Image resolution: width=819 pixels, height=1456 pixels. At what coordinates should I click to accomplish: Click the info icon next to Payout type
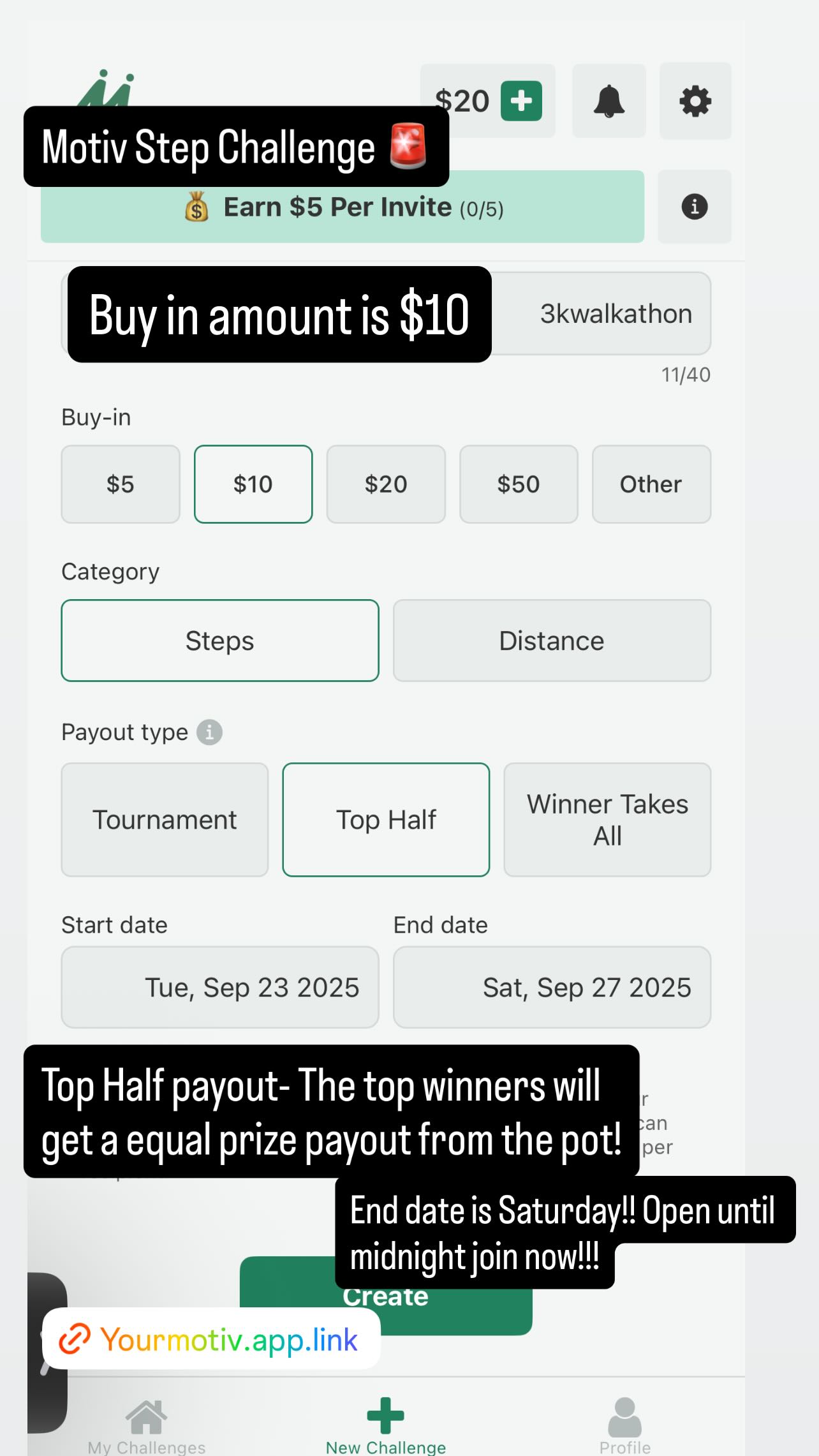(x=210, y=732)
